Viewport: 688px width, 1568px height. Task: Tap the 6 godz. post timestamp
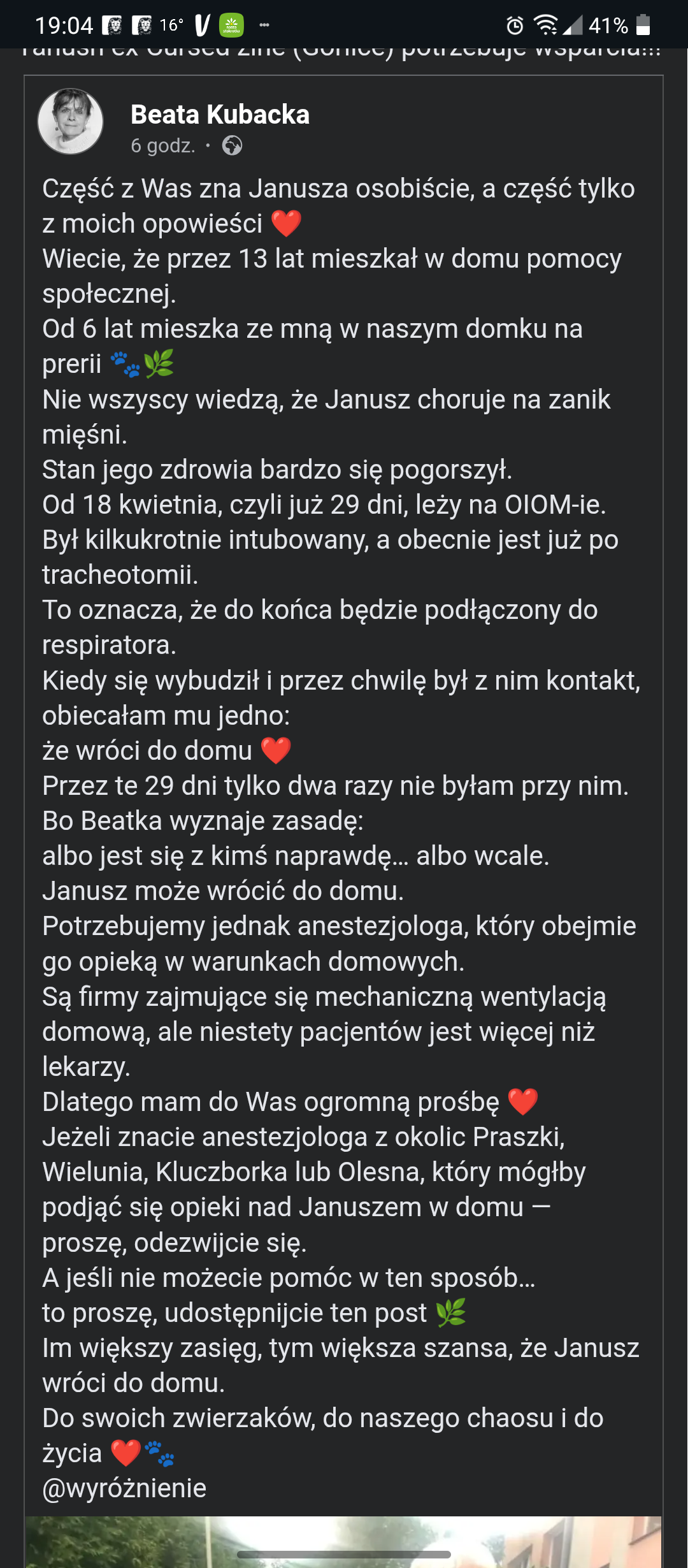coord(163,146)
